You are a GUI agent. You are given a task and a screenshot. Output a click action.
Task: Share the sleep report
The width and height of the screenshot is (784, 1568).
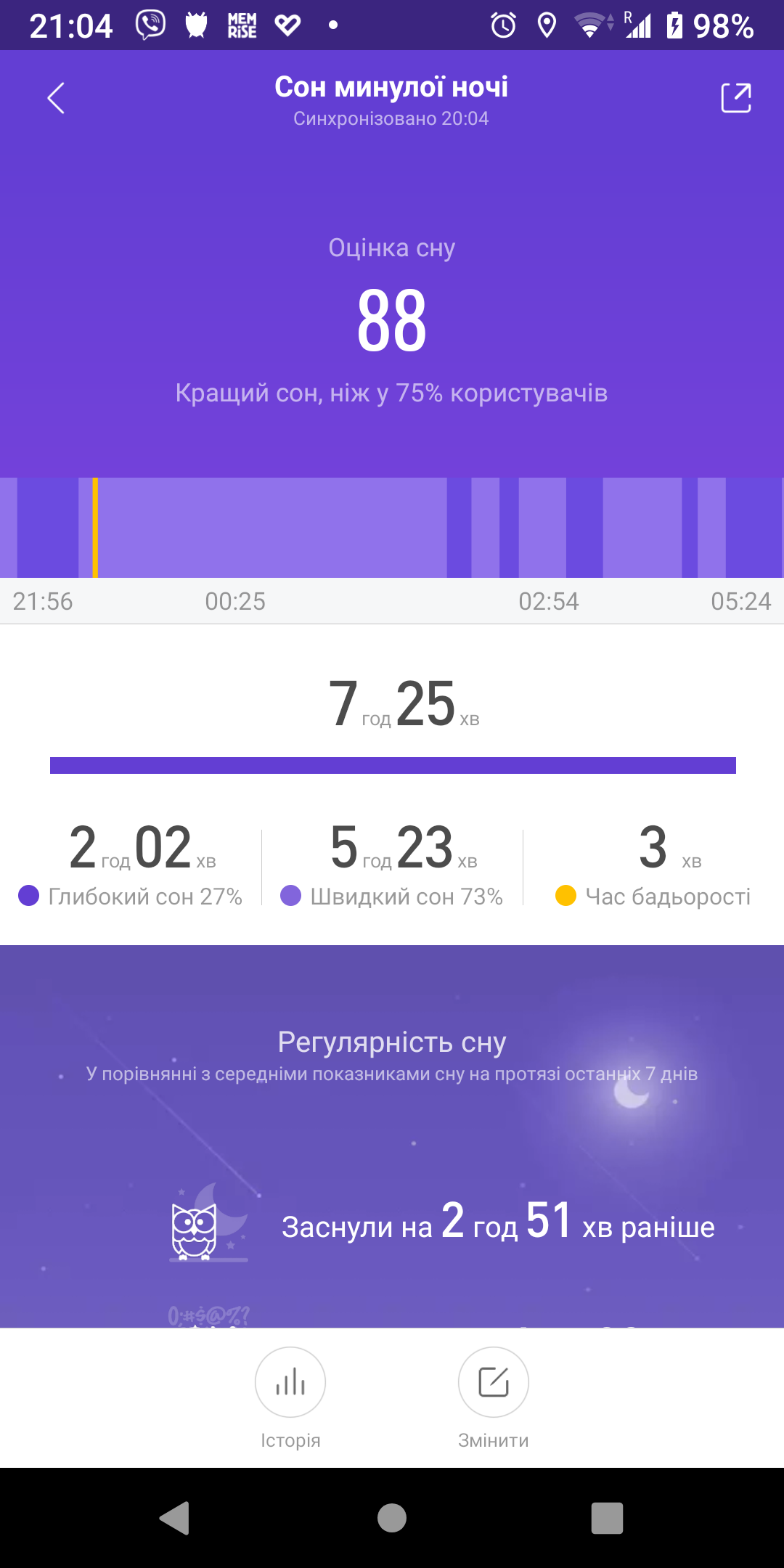tap(735, 98)
